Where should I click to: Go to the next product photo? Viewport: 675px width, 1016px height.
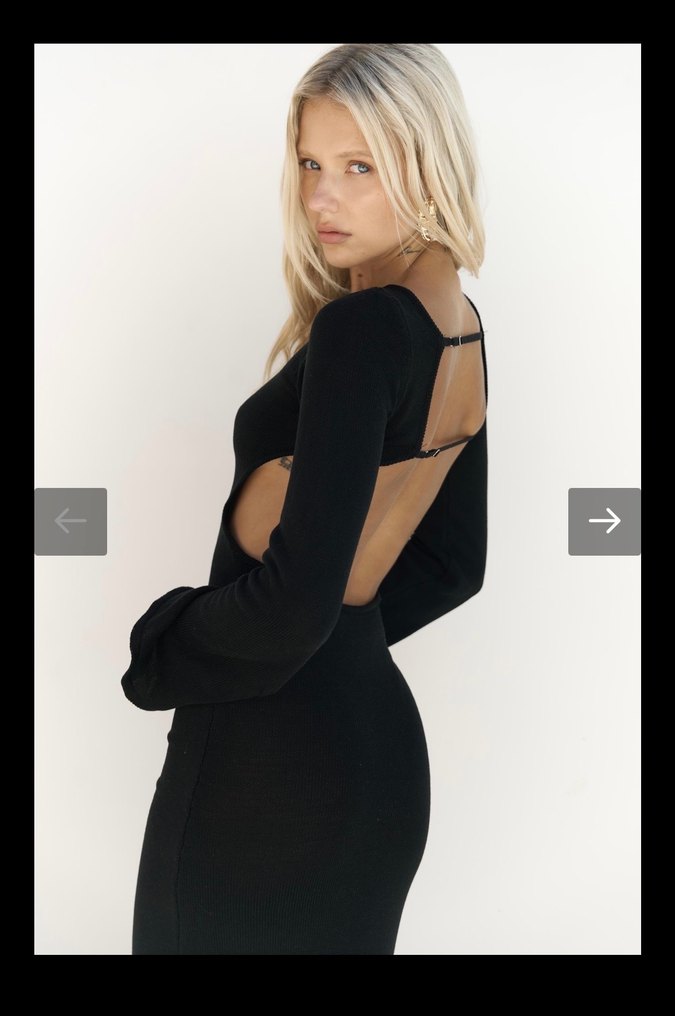point(604,521)
